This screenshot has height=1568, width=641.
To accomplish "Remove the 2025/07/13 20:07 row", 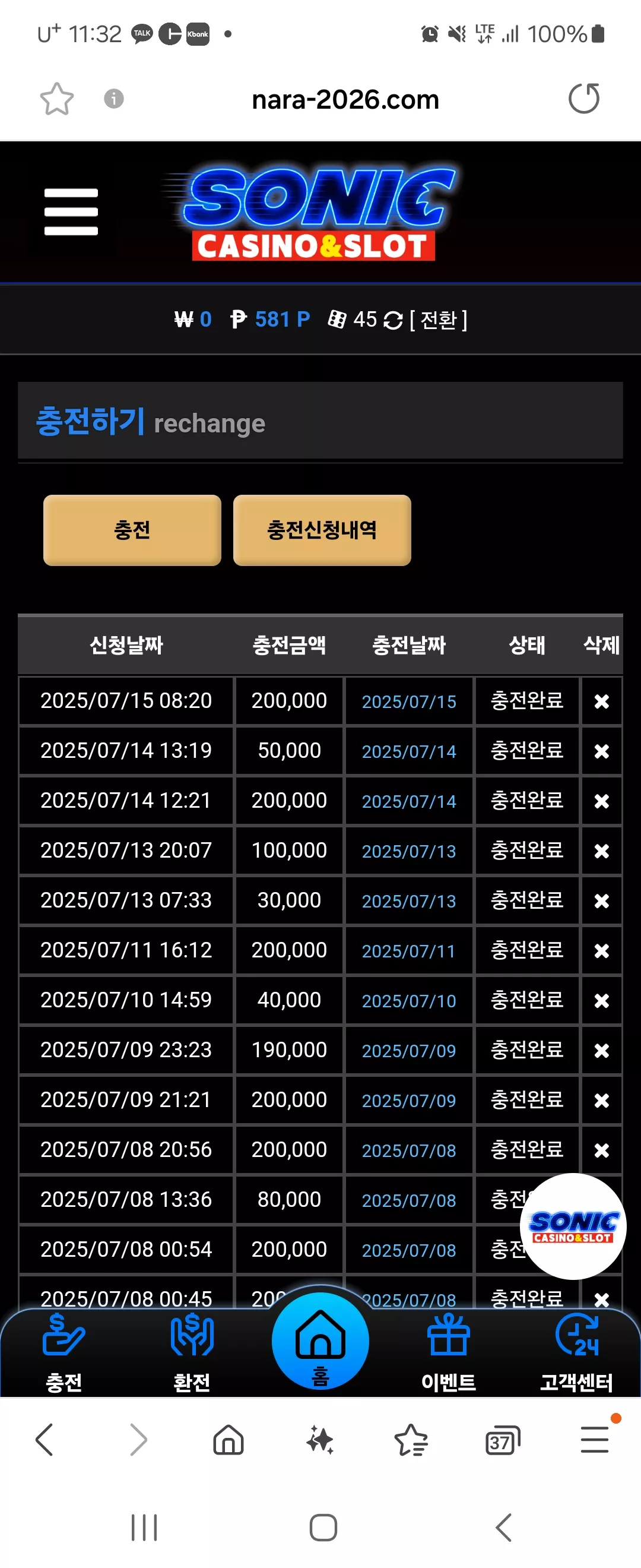I will 601,851.
